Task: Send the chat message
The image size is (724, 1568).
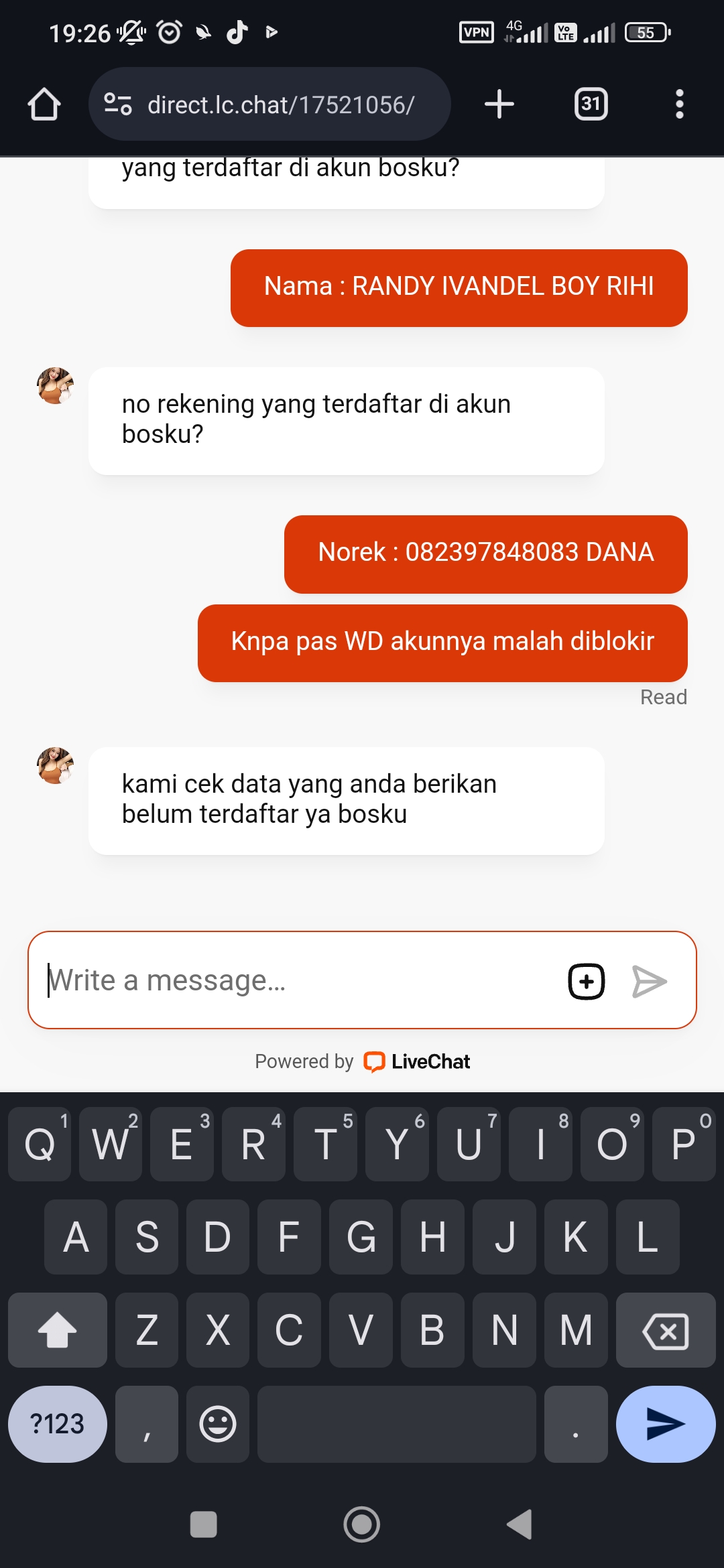Action: pyautogui.click(x=649, y=982)
